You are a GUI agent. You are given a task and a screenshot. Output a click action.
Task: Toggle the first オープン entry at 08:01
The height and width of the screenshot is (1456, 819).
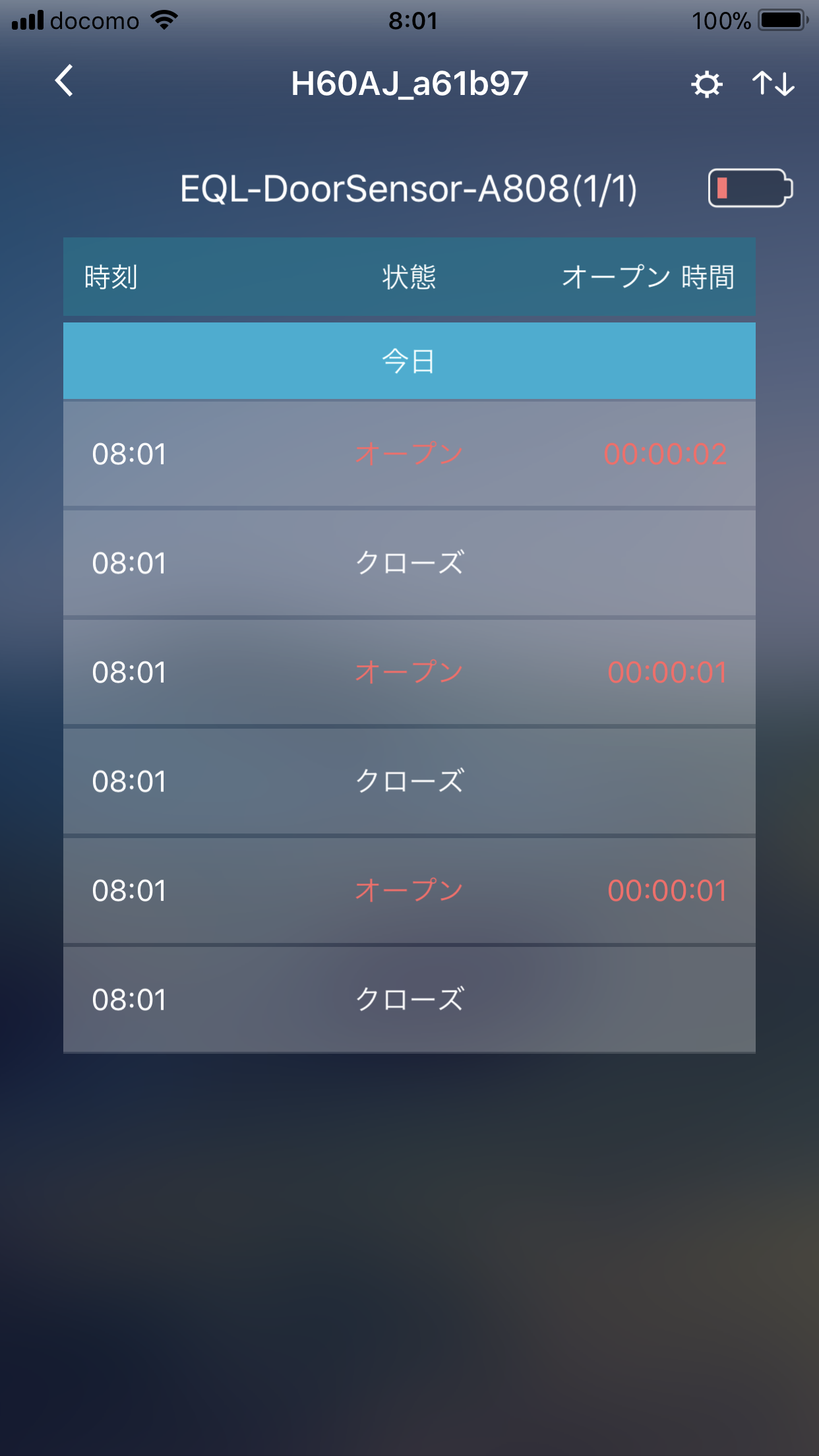pos(409,453)
